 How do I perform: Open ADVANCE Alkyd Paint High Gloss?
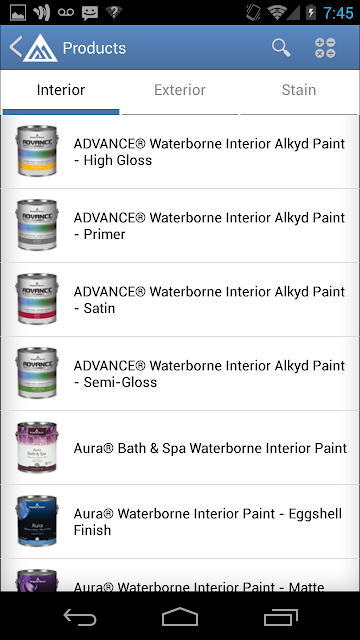tap(180, 152)
